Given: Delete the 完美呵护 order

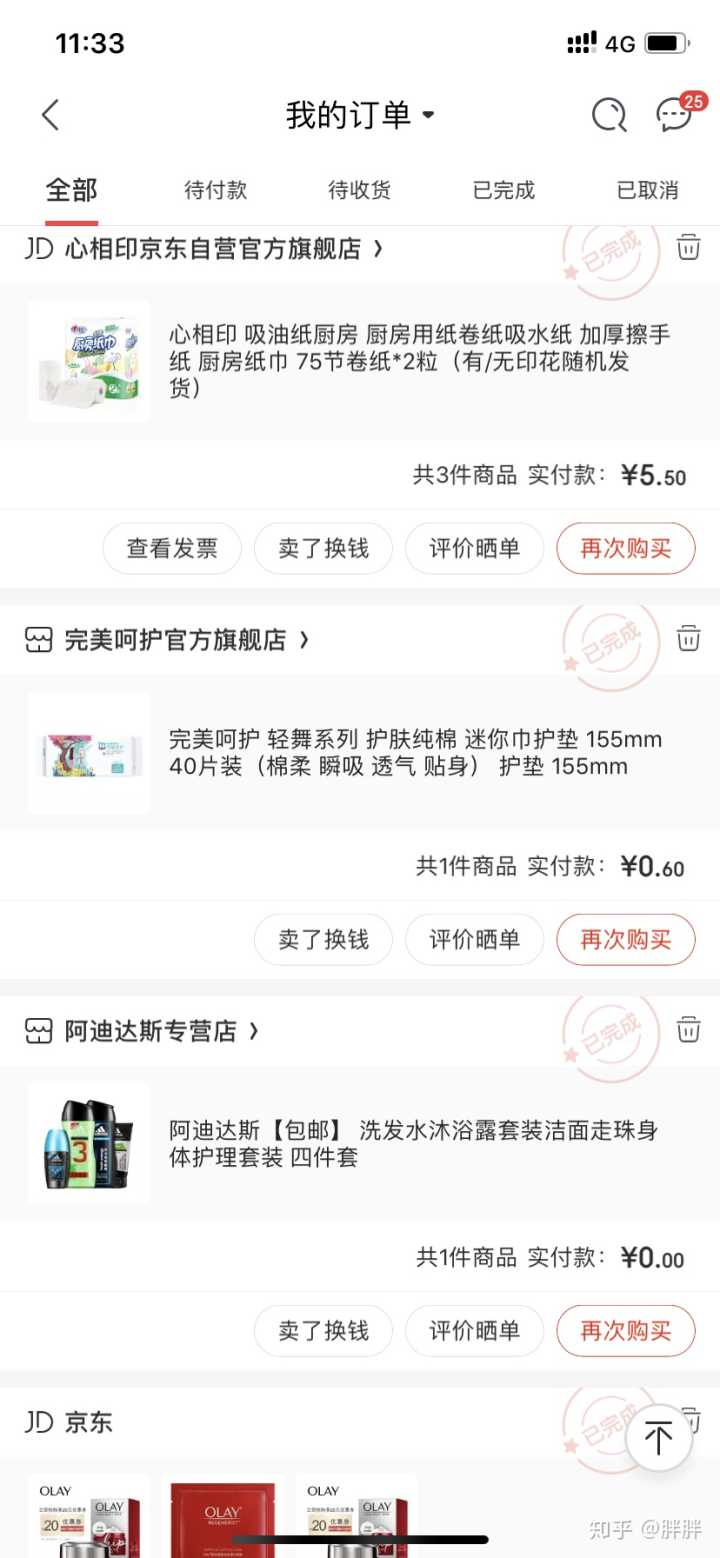Looking at the screenshot, I should click(x=688, y=638).
